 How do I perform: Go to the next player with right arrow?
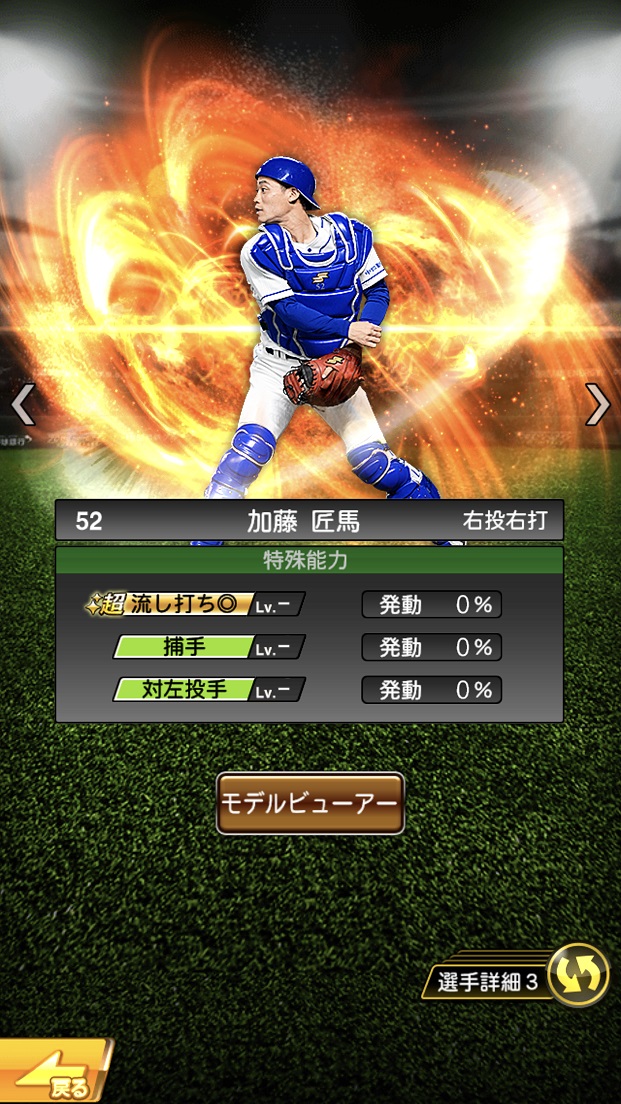598,405
